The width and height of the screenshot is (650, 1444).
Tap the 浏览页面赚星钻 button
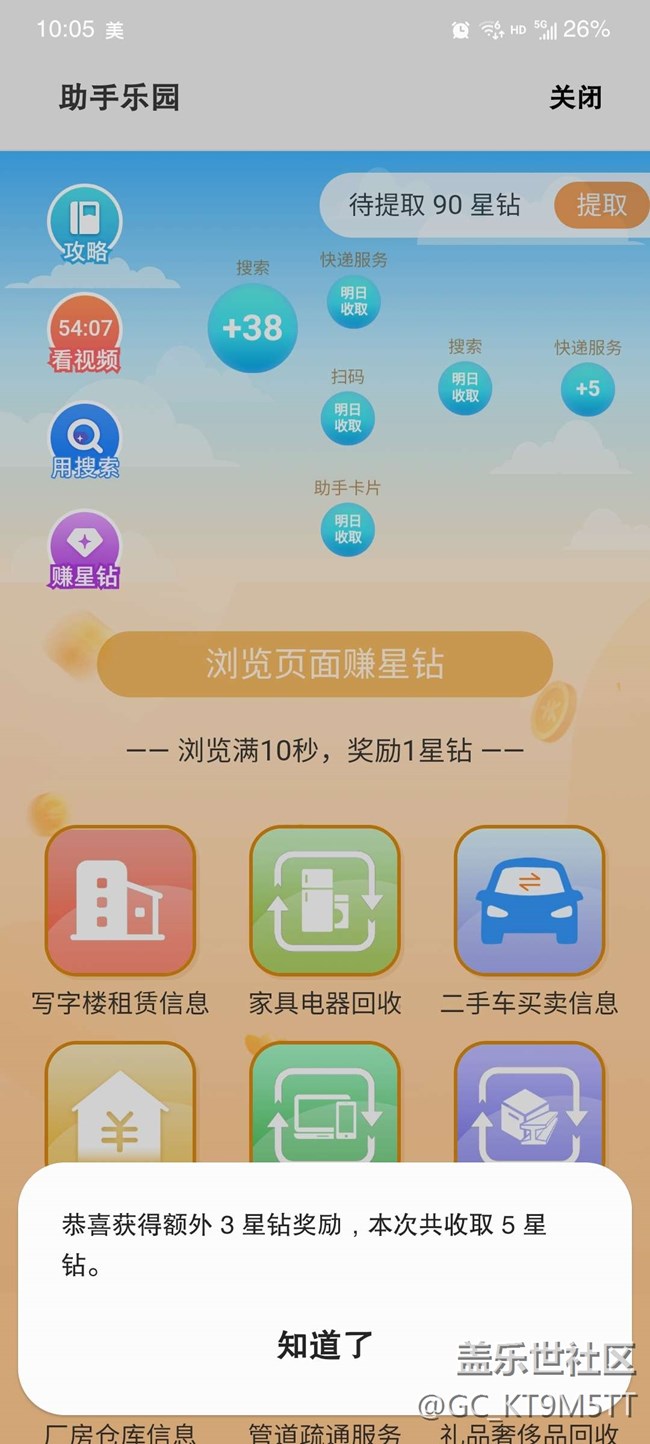pyautogui.click(x=325, y=664)
